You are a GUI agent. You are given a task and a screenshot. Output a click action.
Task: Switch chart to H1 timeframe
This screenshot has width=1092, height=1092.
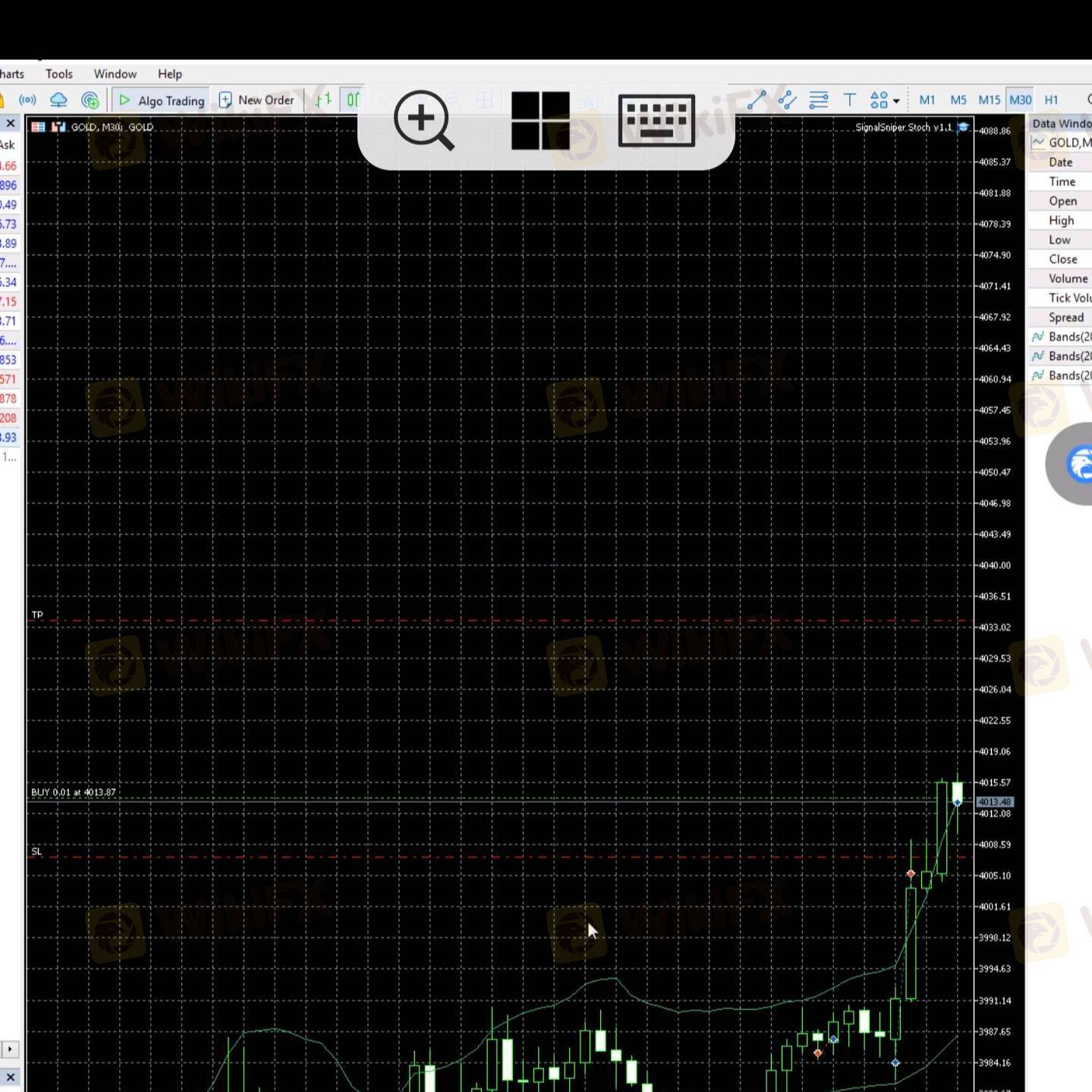(x=1051, y=100)
